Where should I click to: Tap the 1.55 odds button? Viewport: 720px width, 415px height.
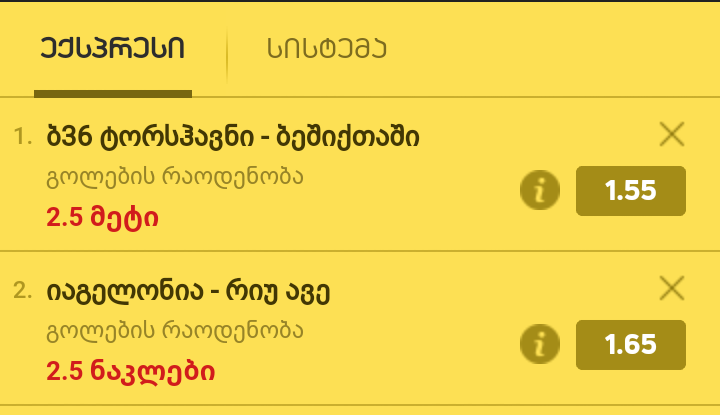click(x=630, y=191)
